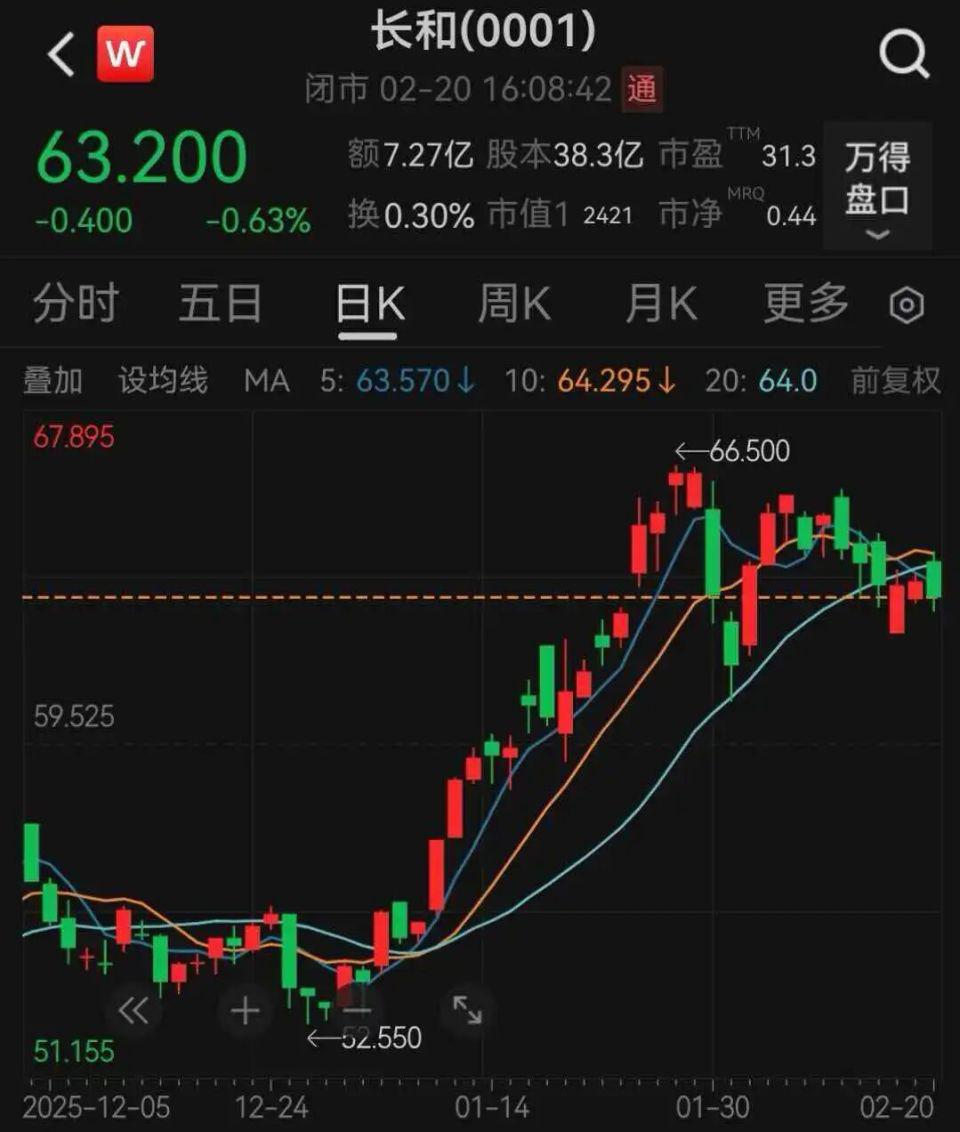The width and height of the screenshot is (960, 1132).
Task: Open chart settings hexagon icon
Action: [x=906, y=305]
